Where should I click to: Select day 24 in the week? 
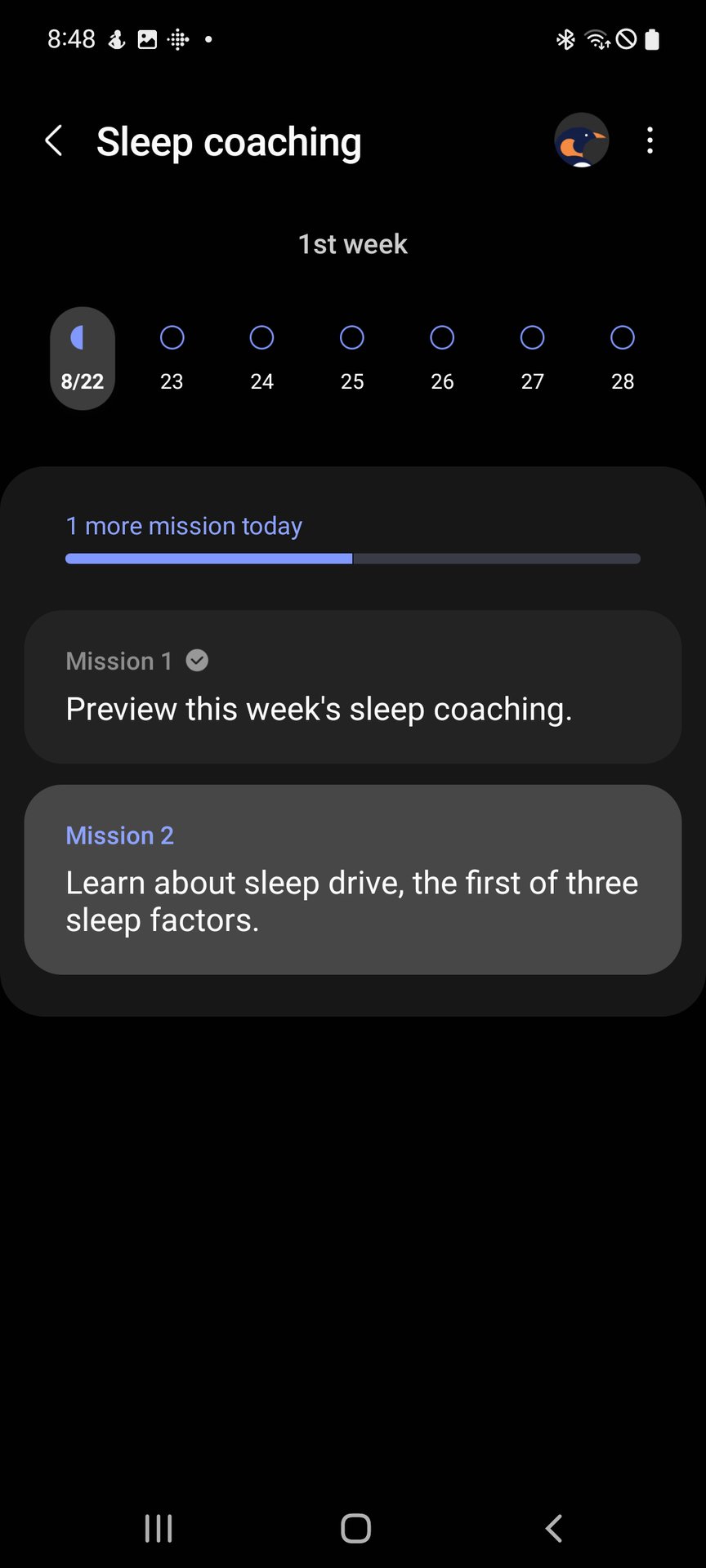point(261,358)
